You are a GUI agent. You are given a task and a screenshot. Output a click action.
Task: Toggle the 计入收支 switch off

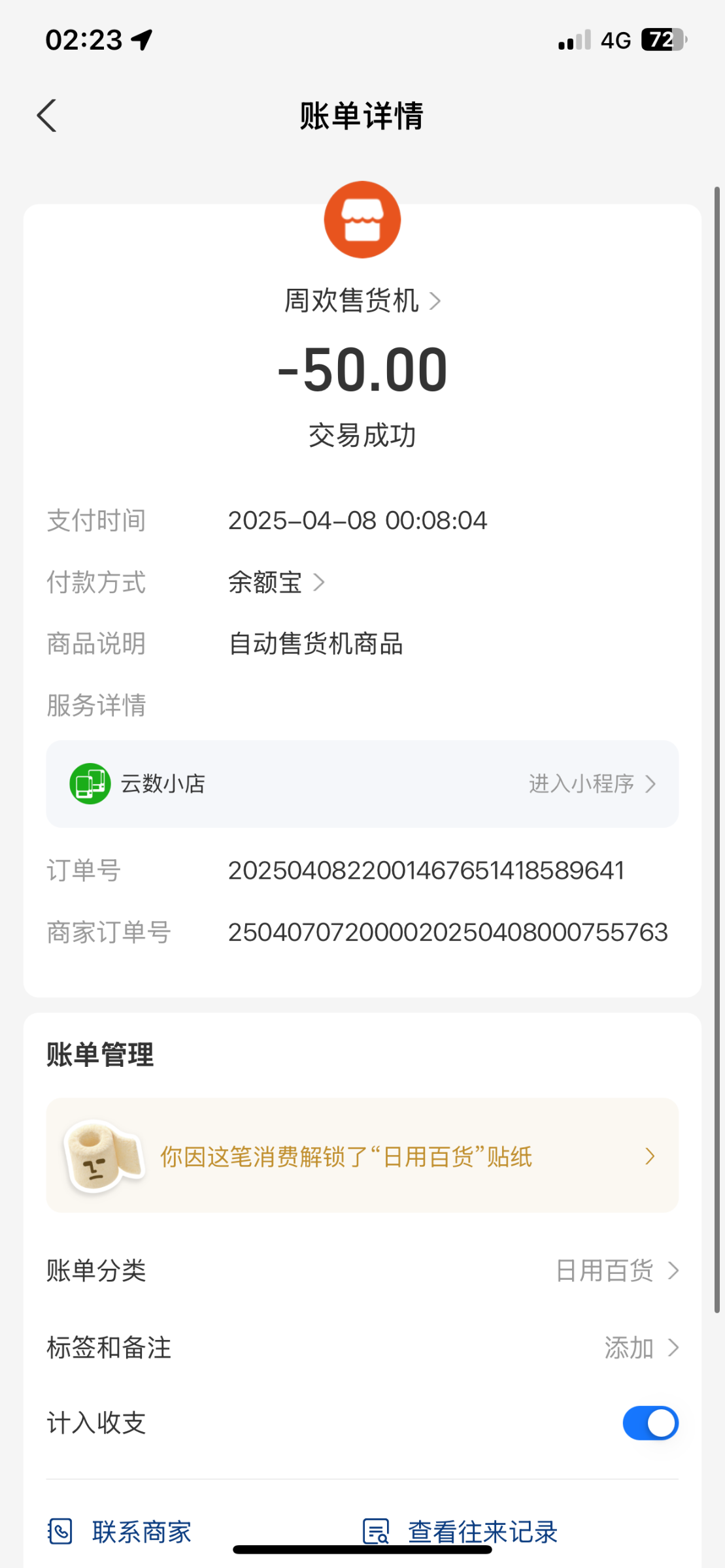point(650,1423)
